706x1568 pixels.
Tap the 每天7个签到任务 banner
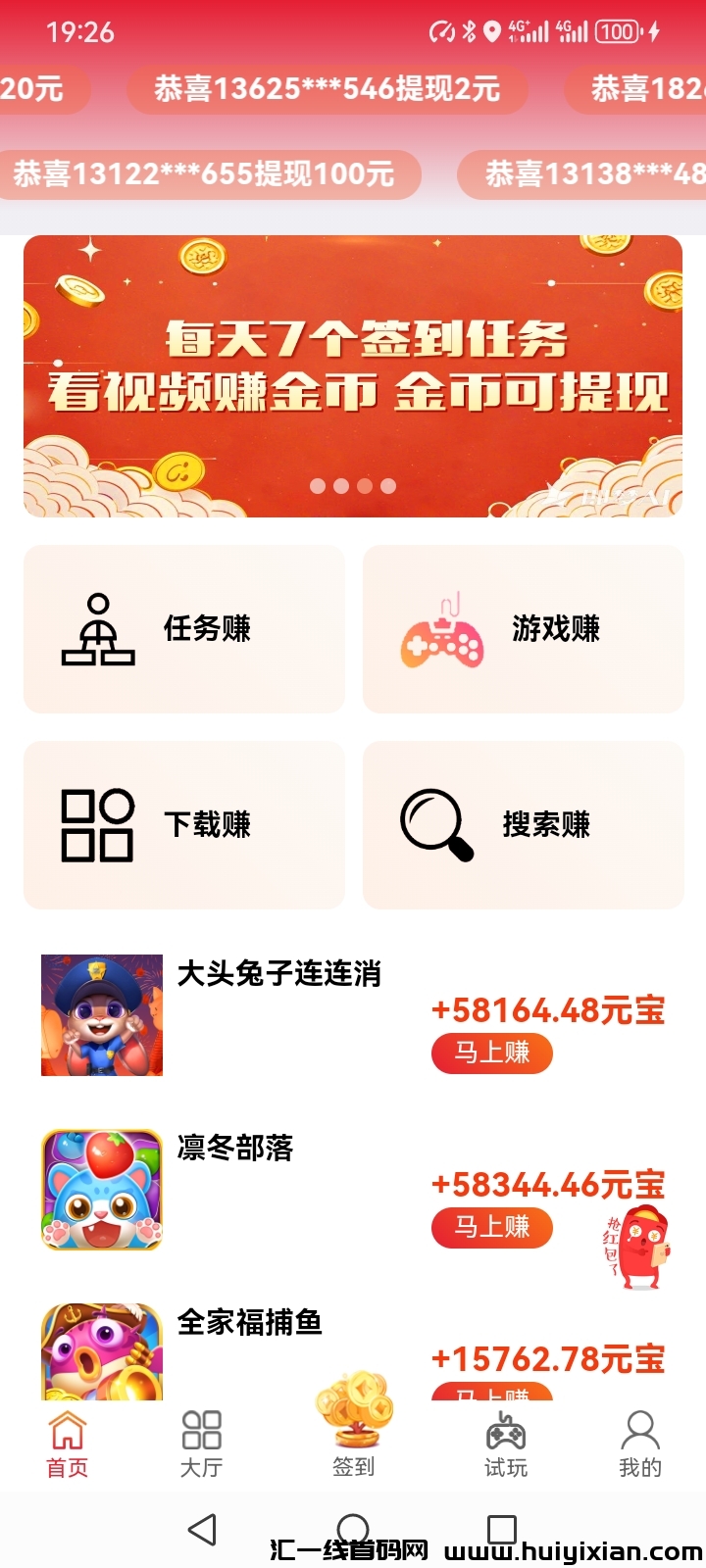tap(353, 373)
